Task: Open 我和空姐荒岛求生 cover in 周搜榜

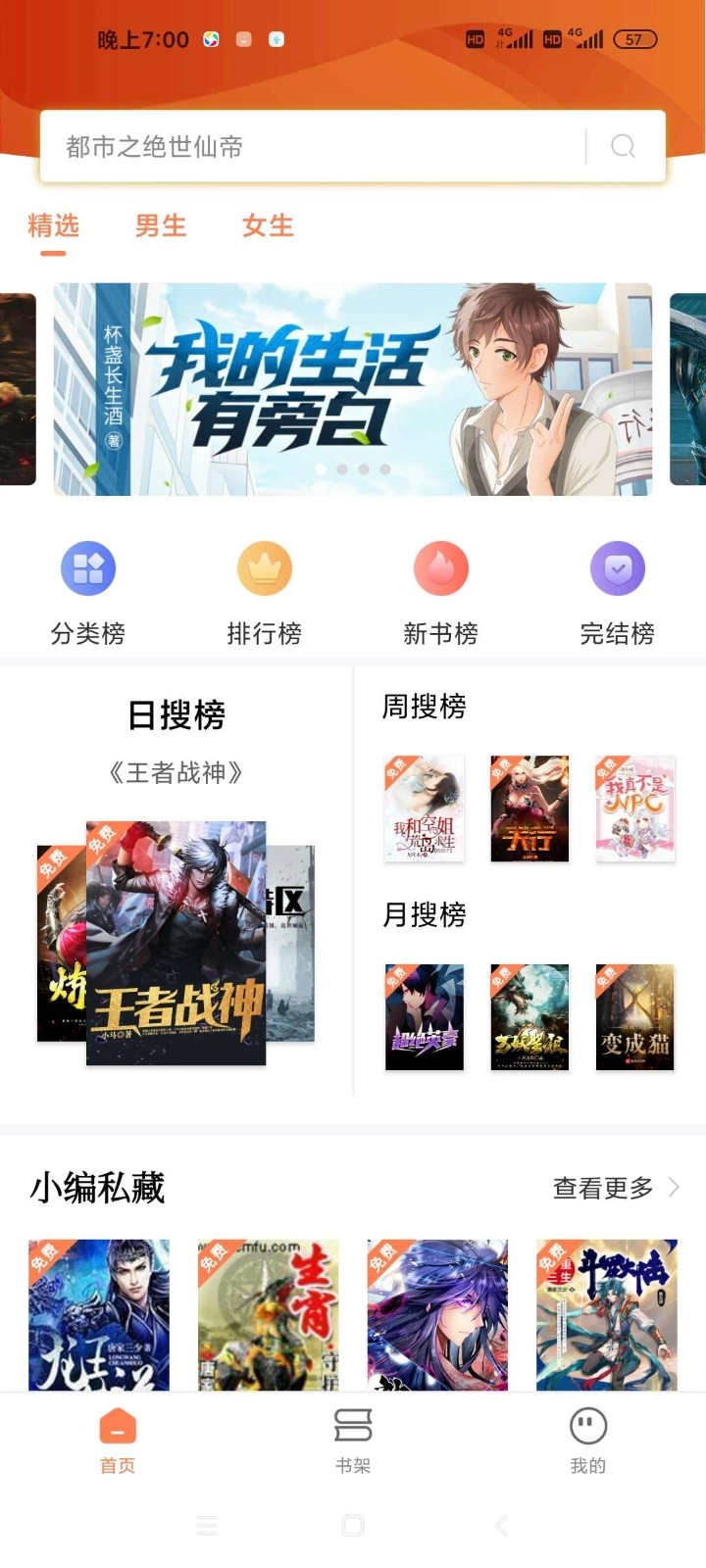Action: click(424, 808)
